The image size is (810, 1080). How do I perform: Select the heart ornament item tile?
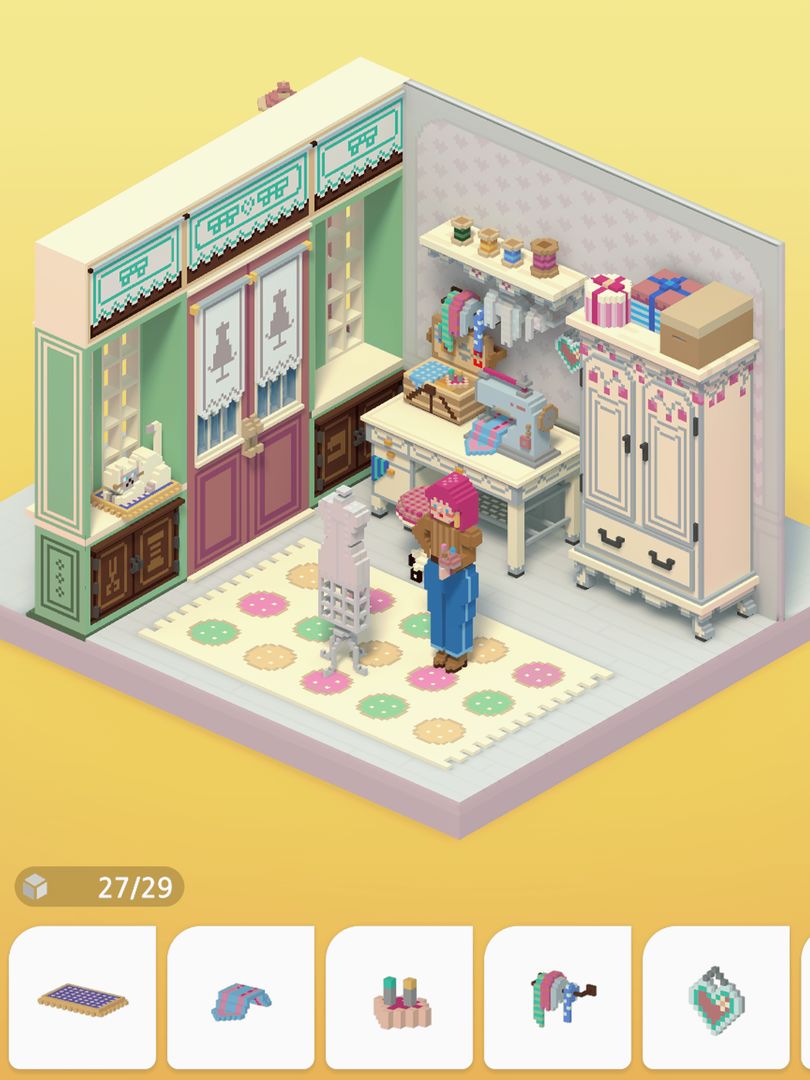pos(716,997)
